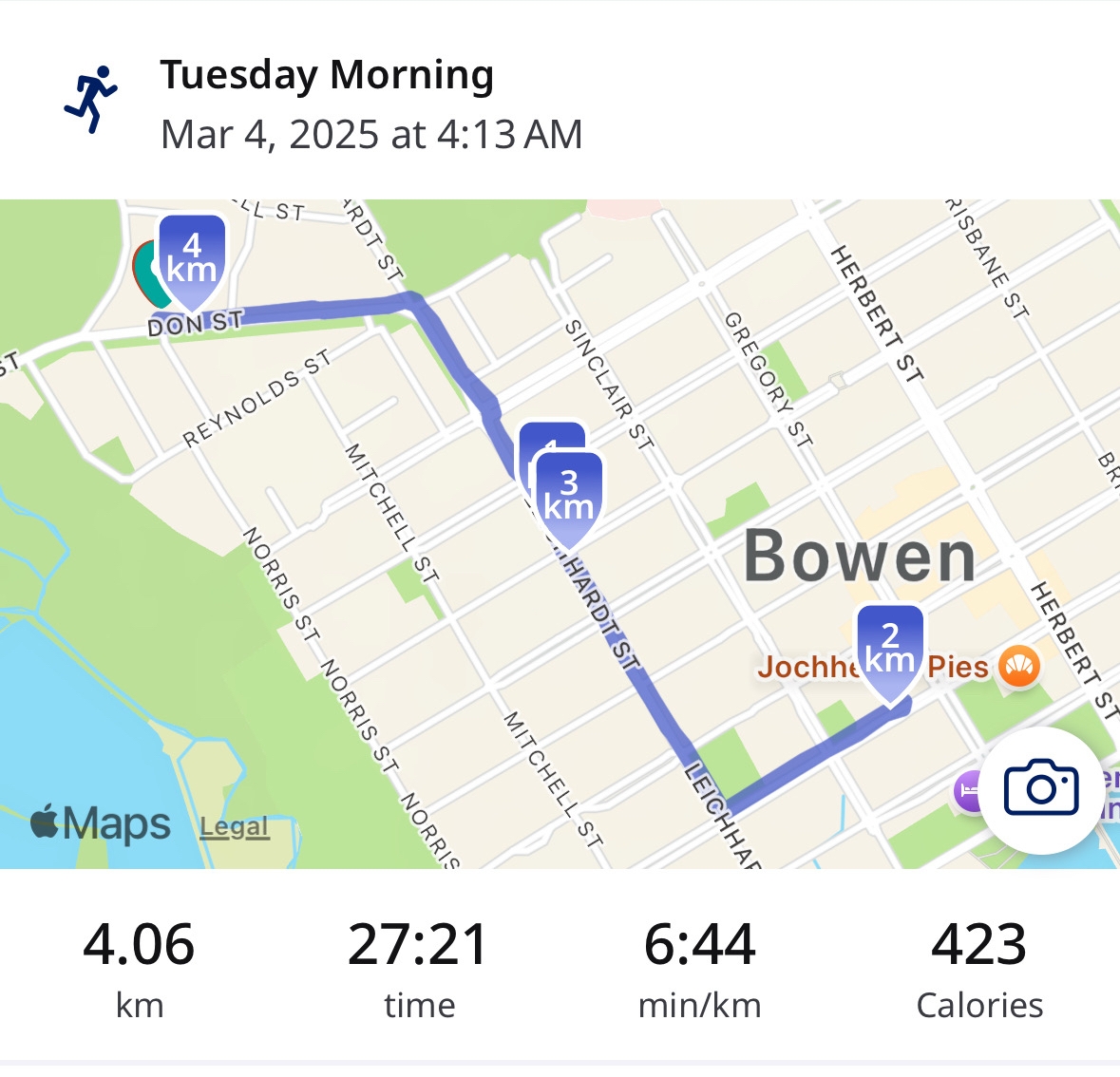Viewport: 1120px width, 1077px height.
Task: Tap the camera button on the map
Action: tap(1041, 789)
